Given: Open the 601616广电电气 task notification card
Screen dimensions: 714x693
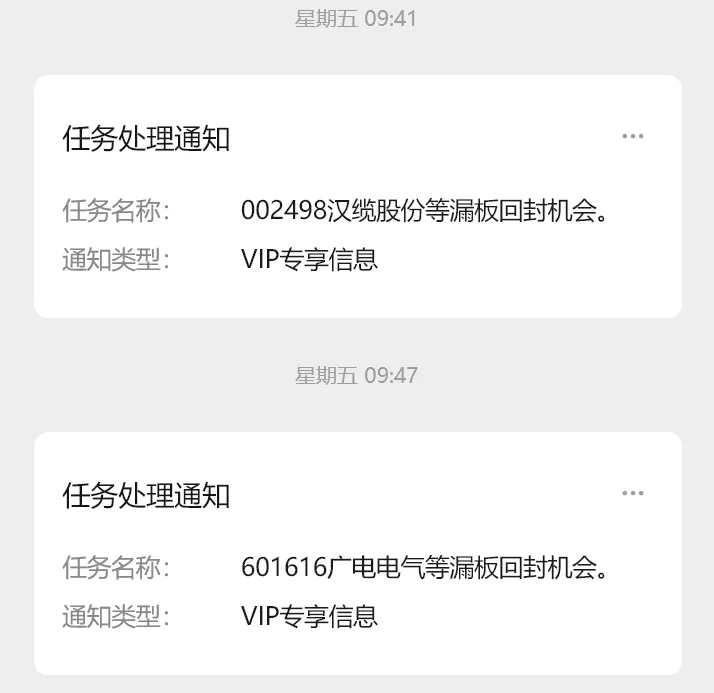Looking at the screenshot, I should tap(357, 567).
